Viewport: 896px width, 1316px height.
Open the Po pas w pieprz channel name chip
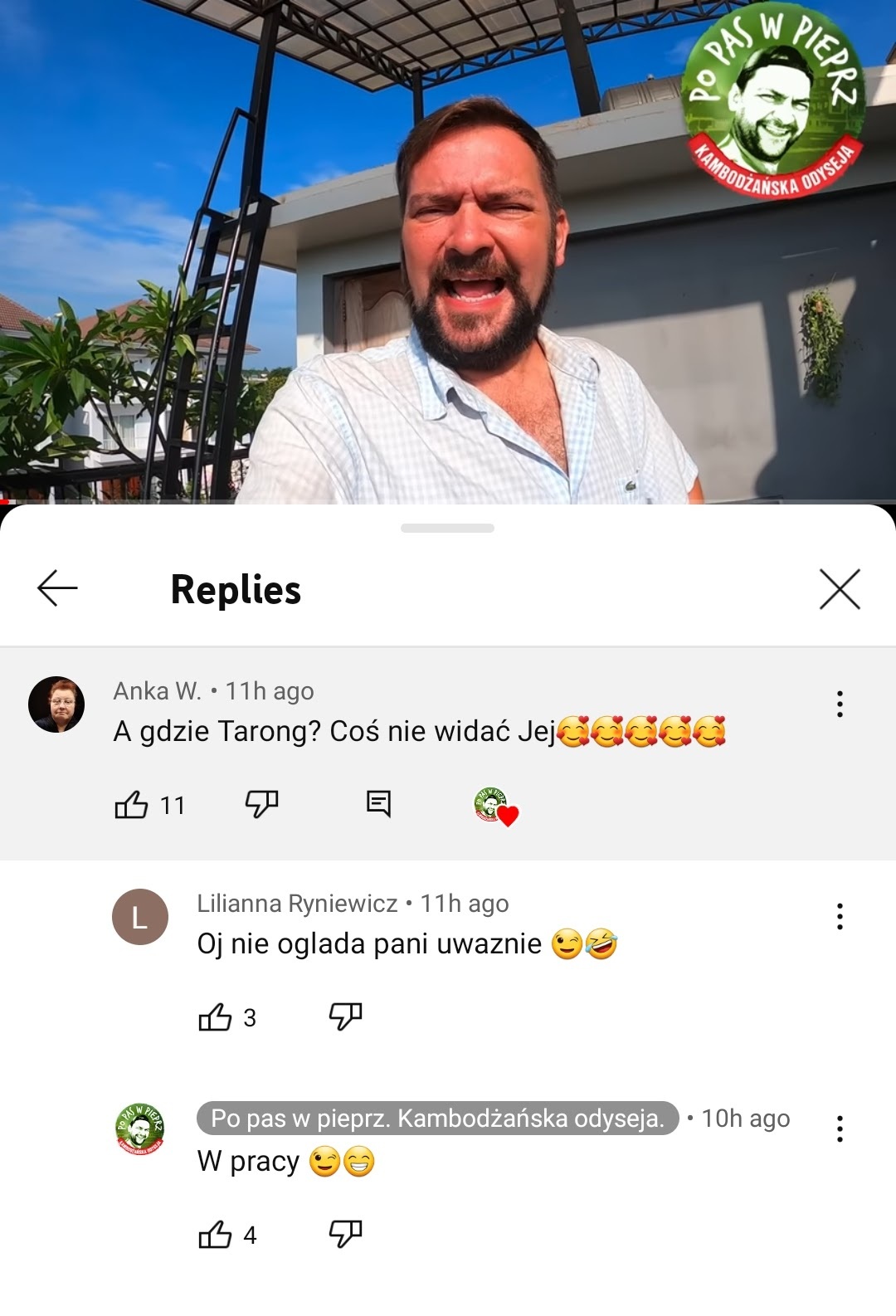pyautogui.click(x=437, y=1119)
